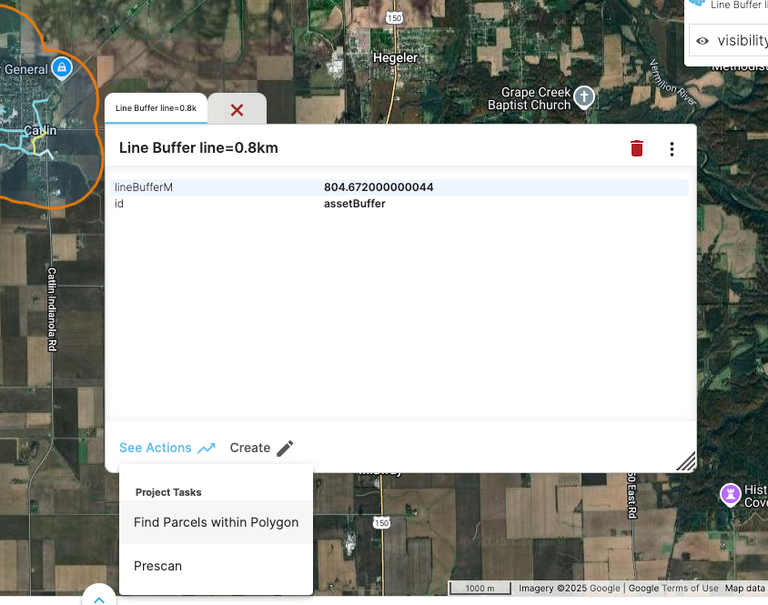Open the three-dot overflow menu
The height and width of the screenshot is (605, 768).
pyautogui.click(x=672, y=149)
